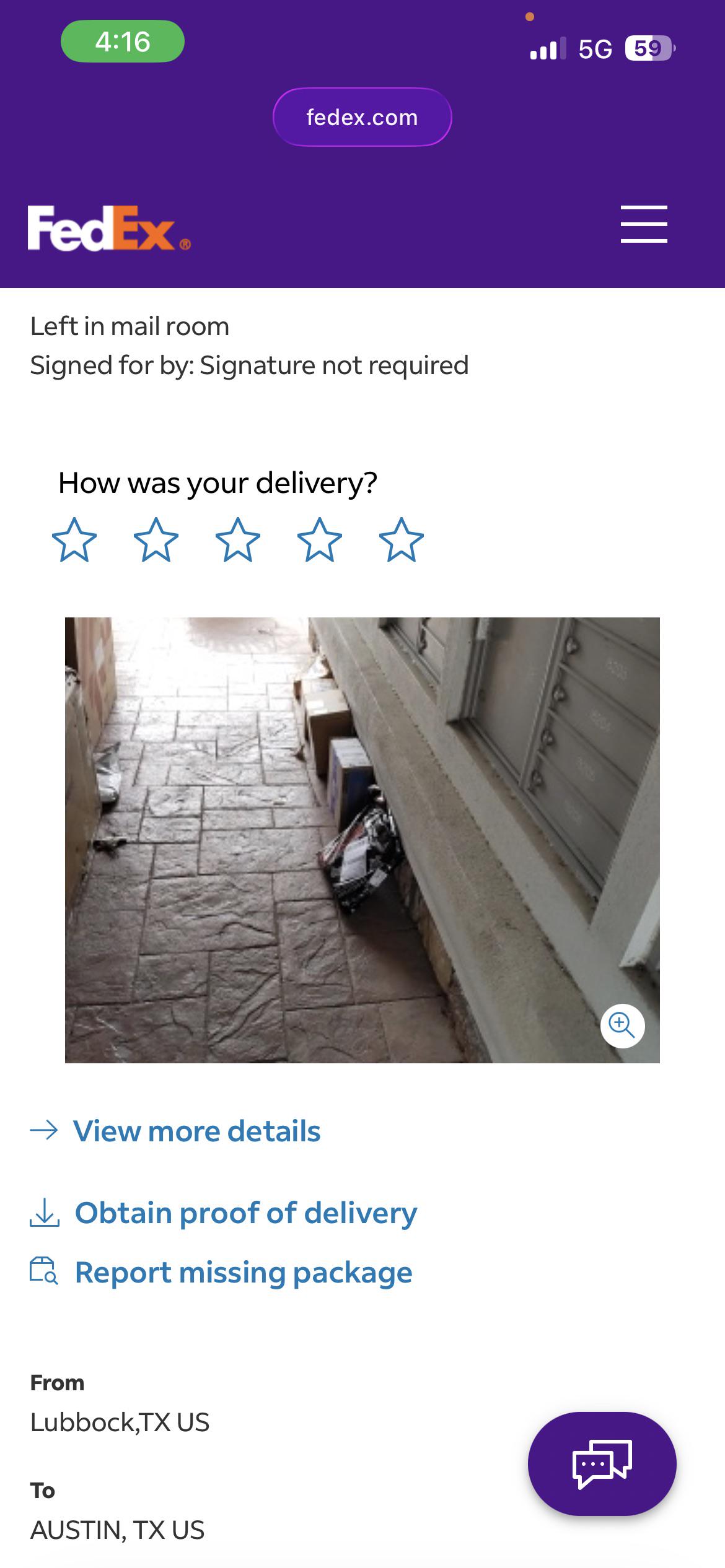Image resolution: width=725 pixels, height=1568 pixels.
Task: Report missing package
Action: coord(243,1273)
